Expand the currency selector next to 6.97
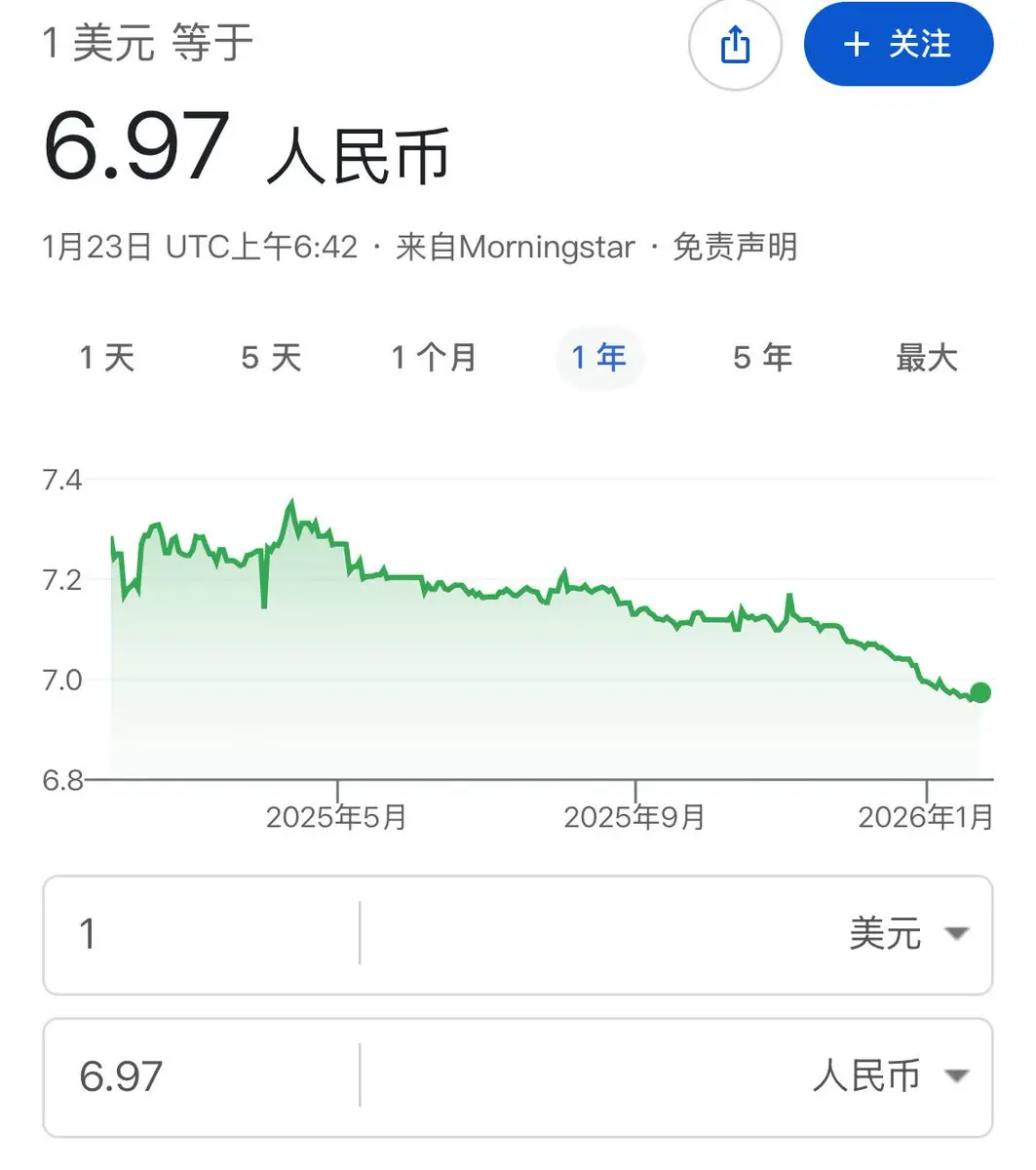Viewport: 1036px width, 1170px height. [x=958, y=1076]
